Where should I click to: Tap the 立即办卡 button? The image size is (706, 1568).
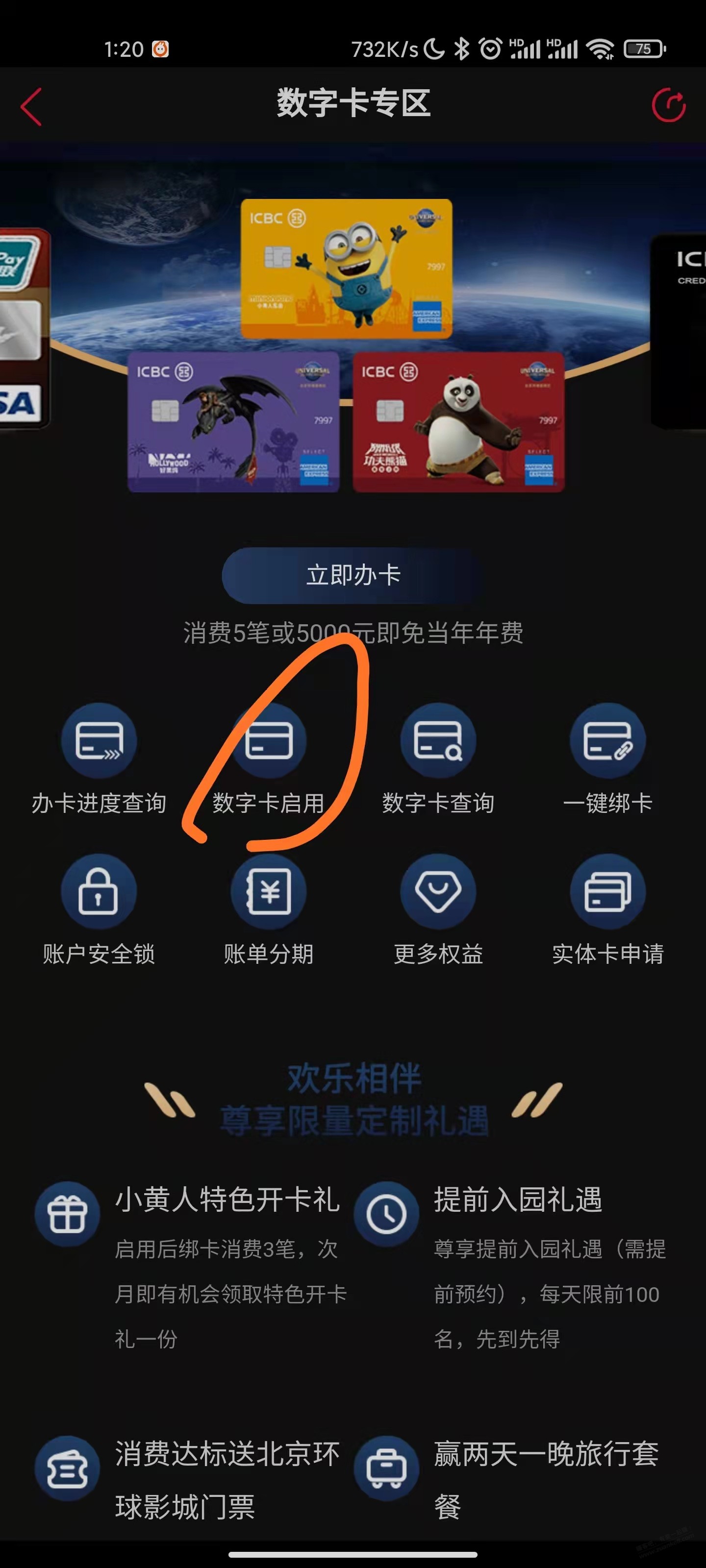[x=353, y=575]
